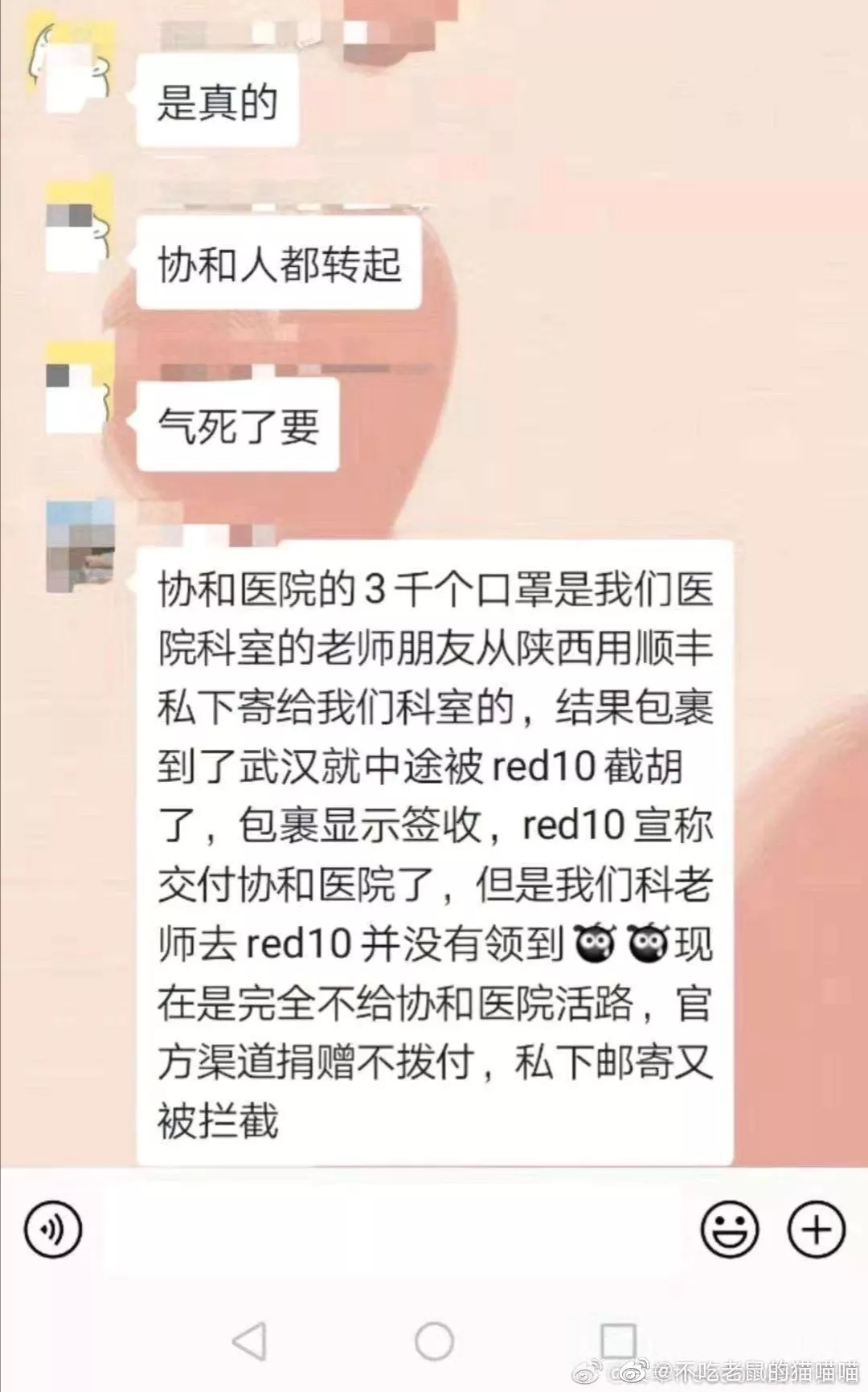Go back using system back button
This screenshot has width=868, height=1392.
click(250, 1341)
